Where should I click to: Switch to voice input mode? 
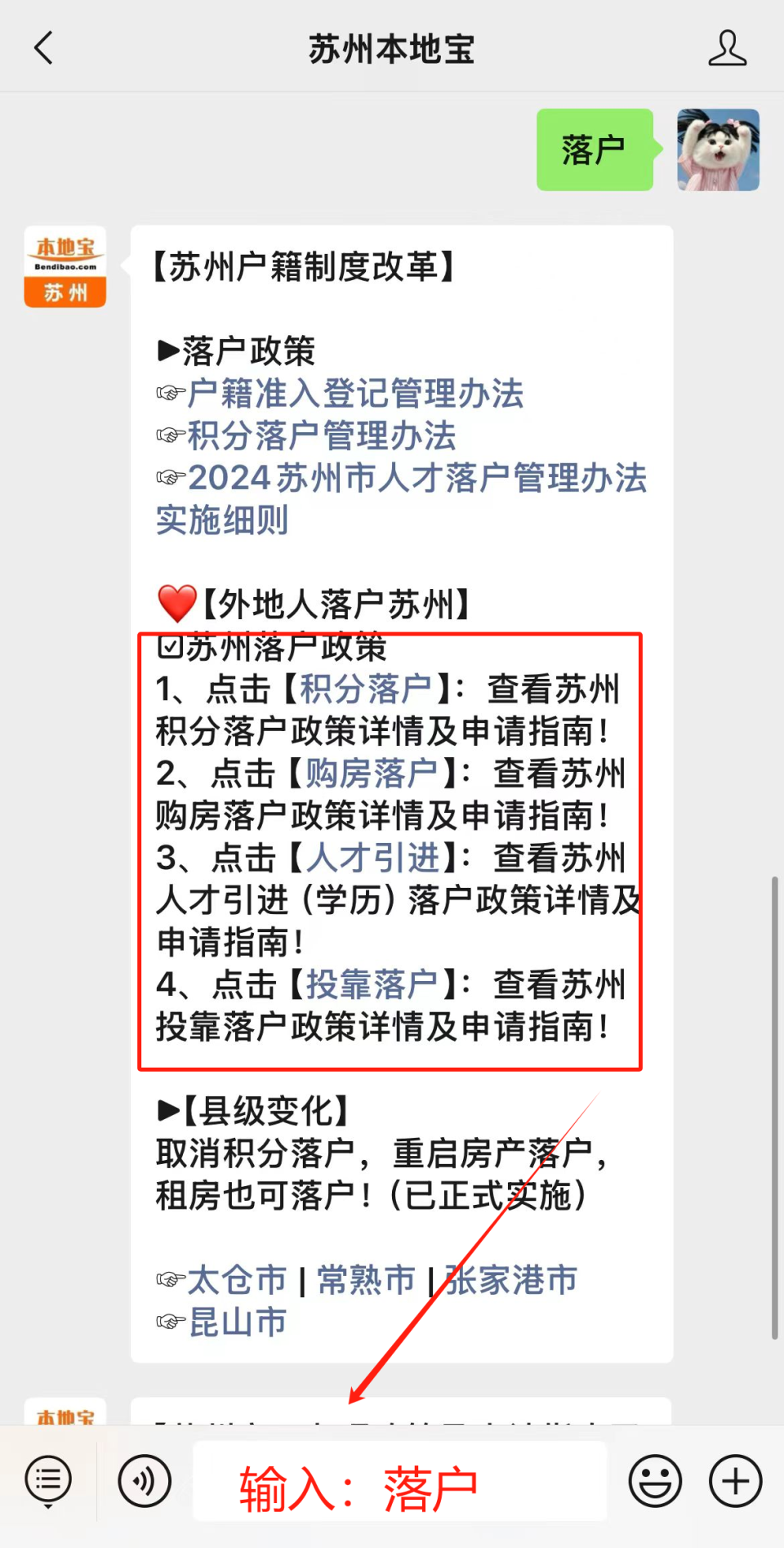pos(144,1480)
